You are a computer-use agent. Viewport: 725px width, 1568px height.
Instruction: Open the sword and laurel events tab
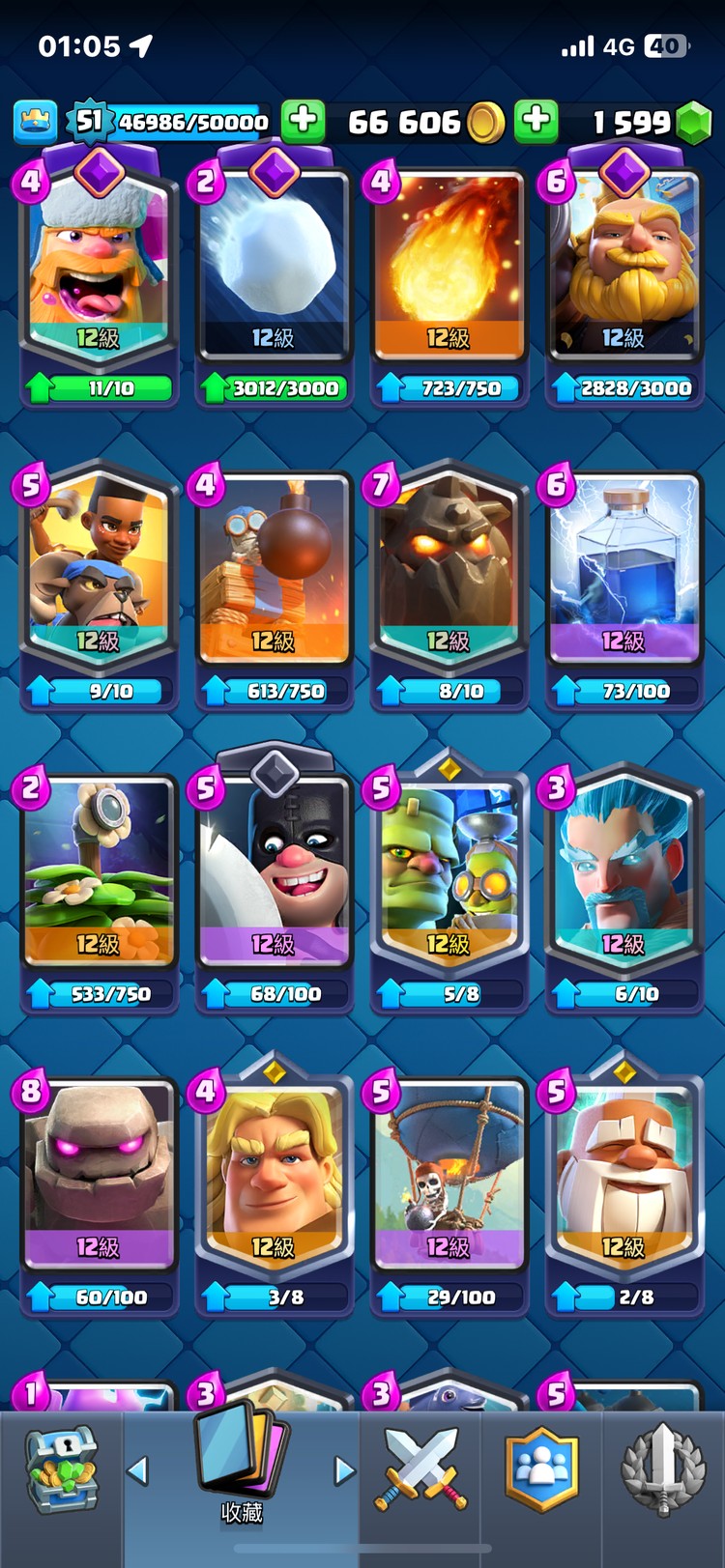662,1470
